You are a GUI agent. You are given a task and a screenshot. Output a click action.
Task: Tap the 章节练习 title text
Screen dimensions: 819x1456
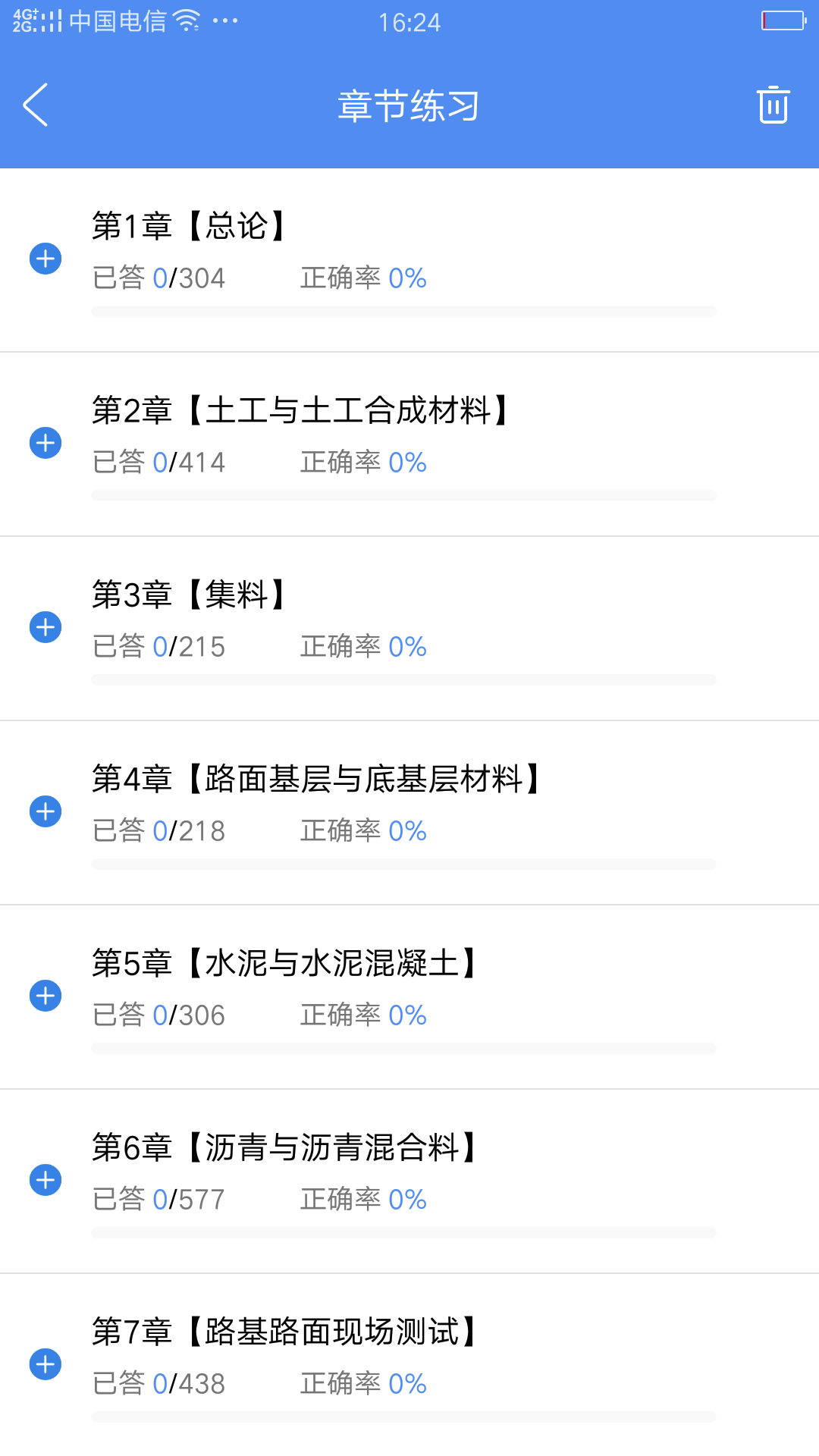(409, 106)
